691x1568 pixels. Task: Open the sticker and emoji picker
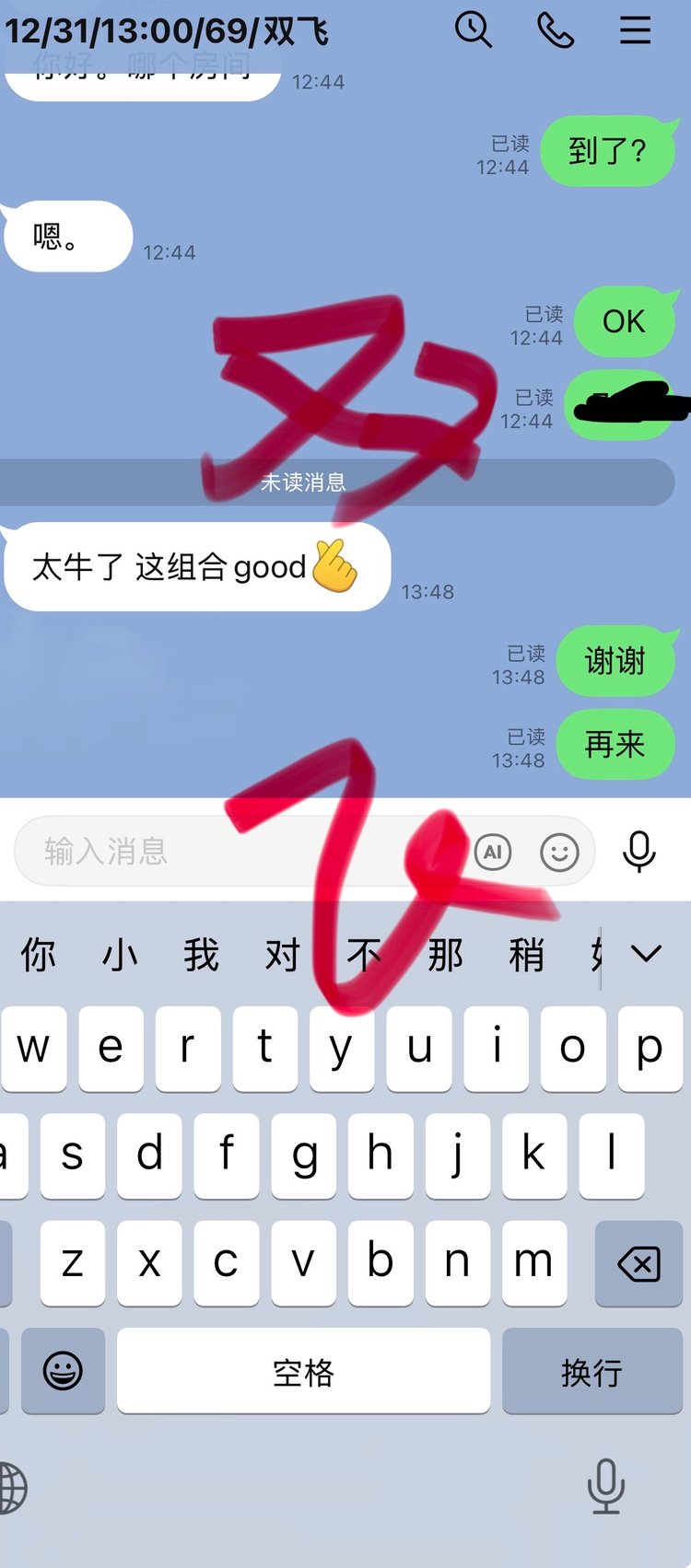559,852
